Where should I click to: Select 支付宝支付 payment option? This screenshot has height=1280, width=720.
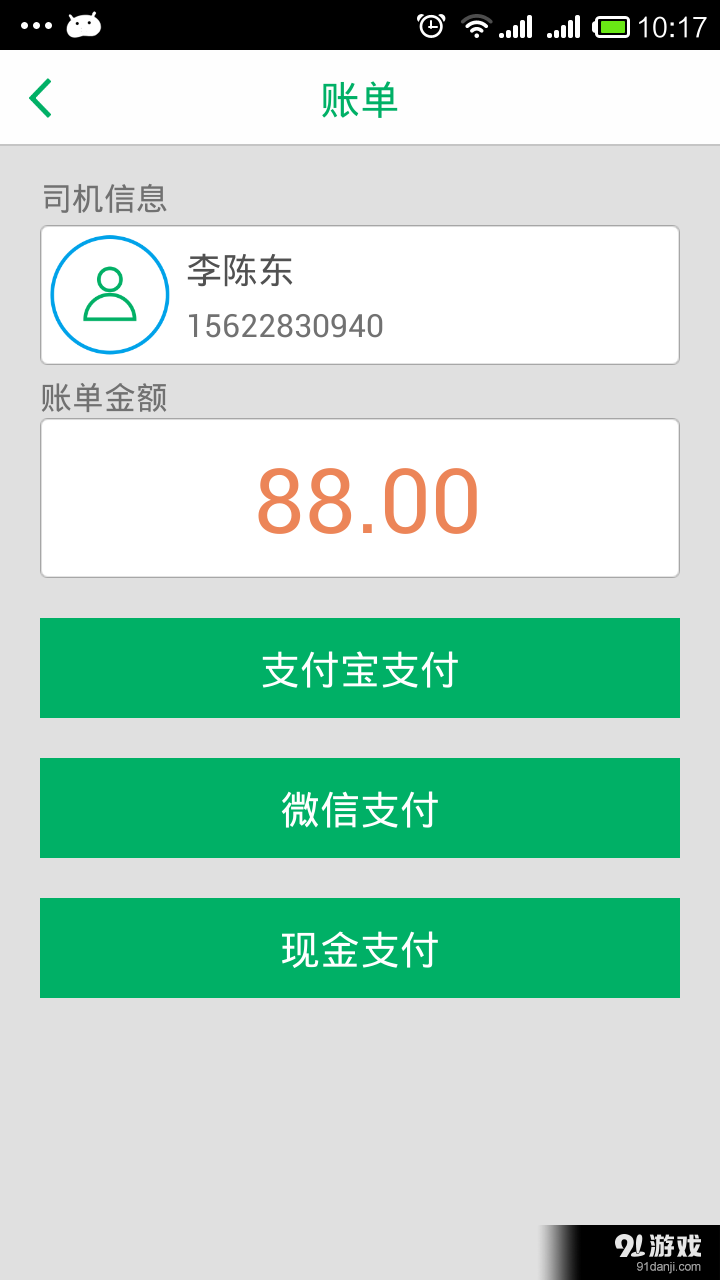click(x=360, y=667)
